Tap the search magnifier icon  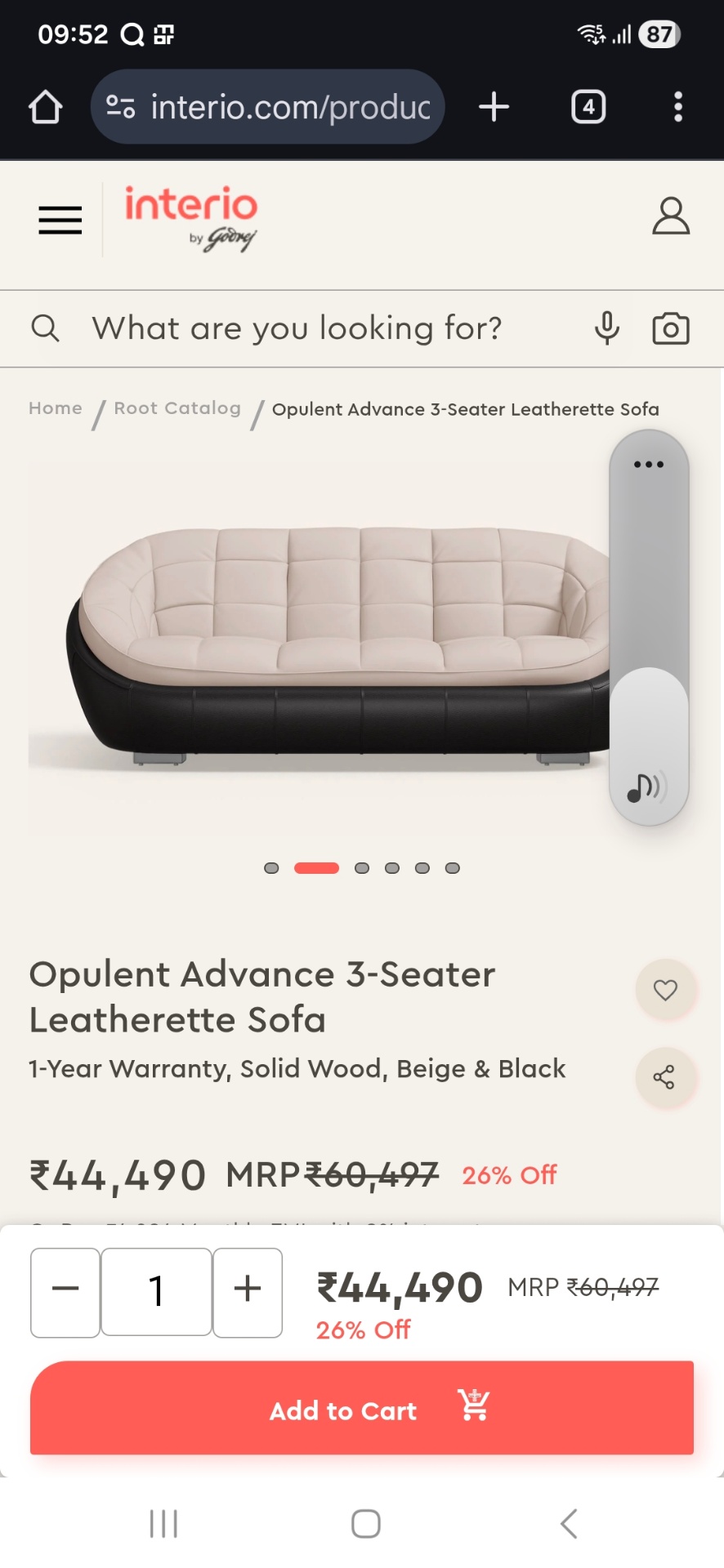tap(46, 327)
